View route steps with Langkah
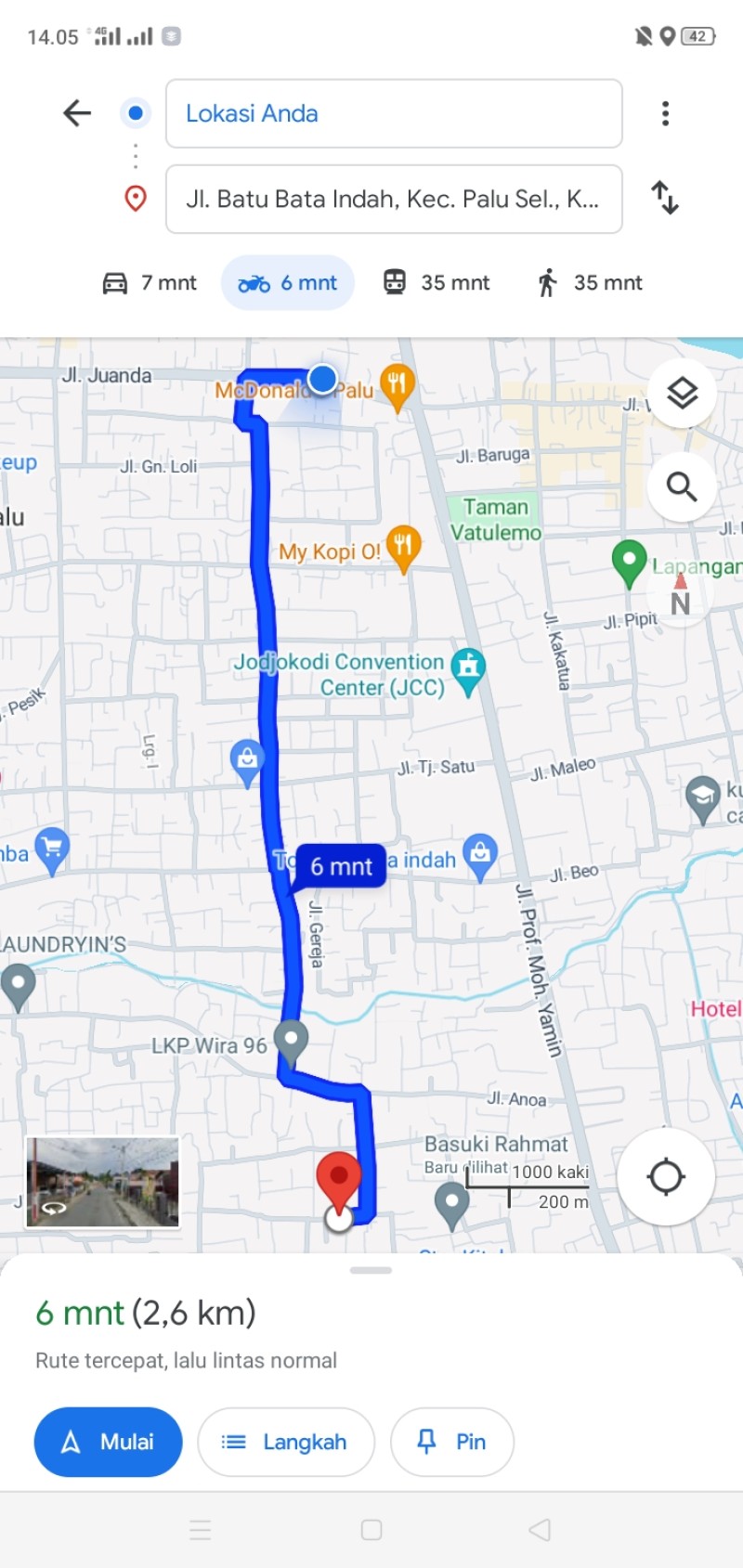The width and height of the screenshot is (743, 1568). coord(286,1442)
